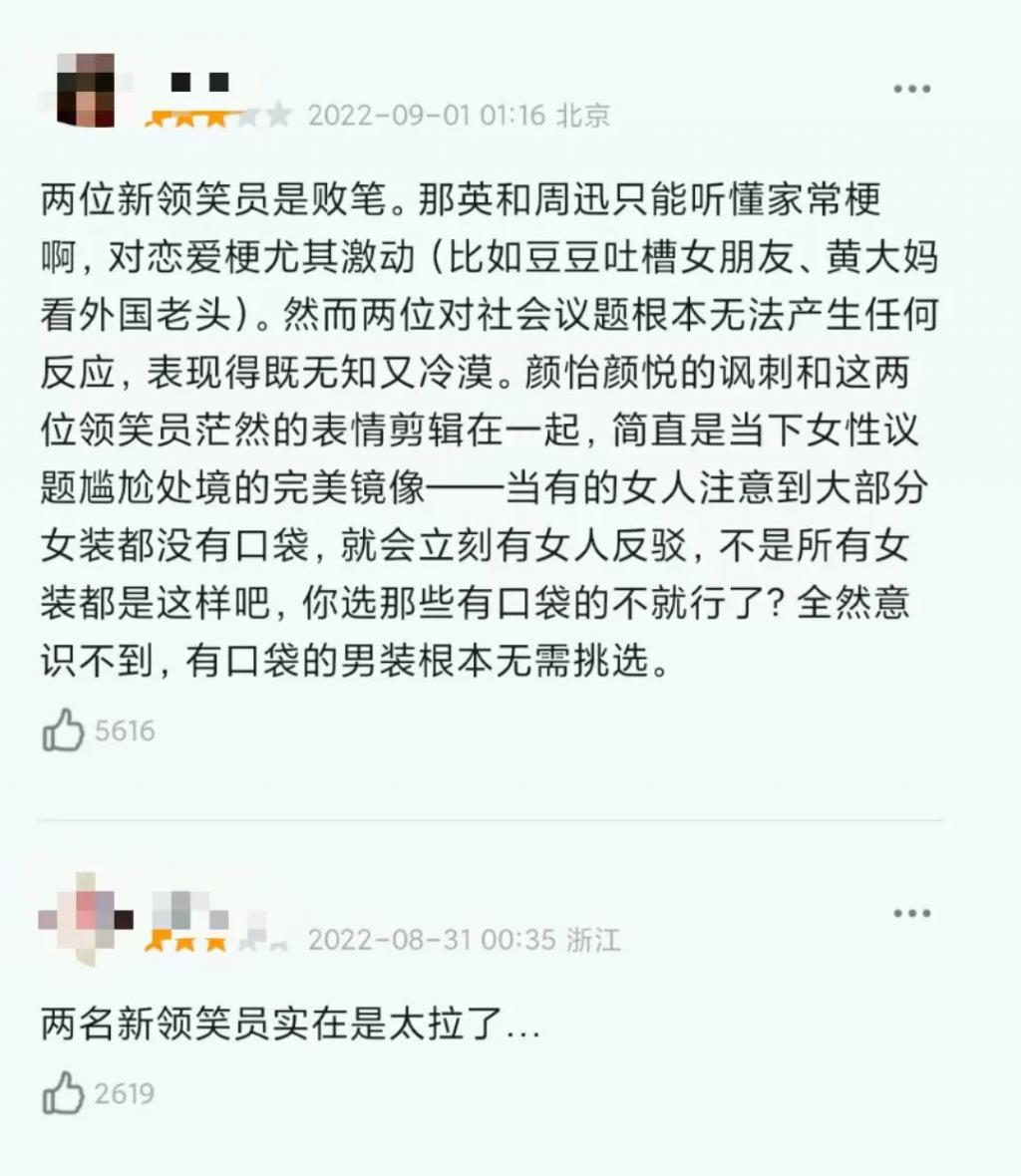View the Zhejiang reviewer's profile avatar
The height and width of the screenshot is (1176, 1021).
click(86, 918)
